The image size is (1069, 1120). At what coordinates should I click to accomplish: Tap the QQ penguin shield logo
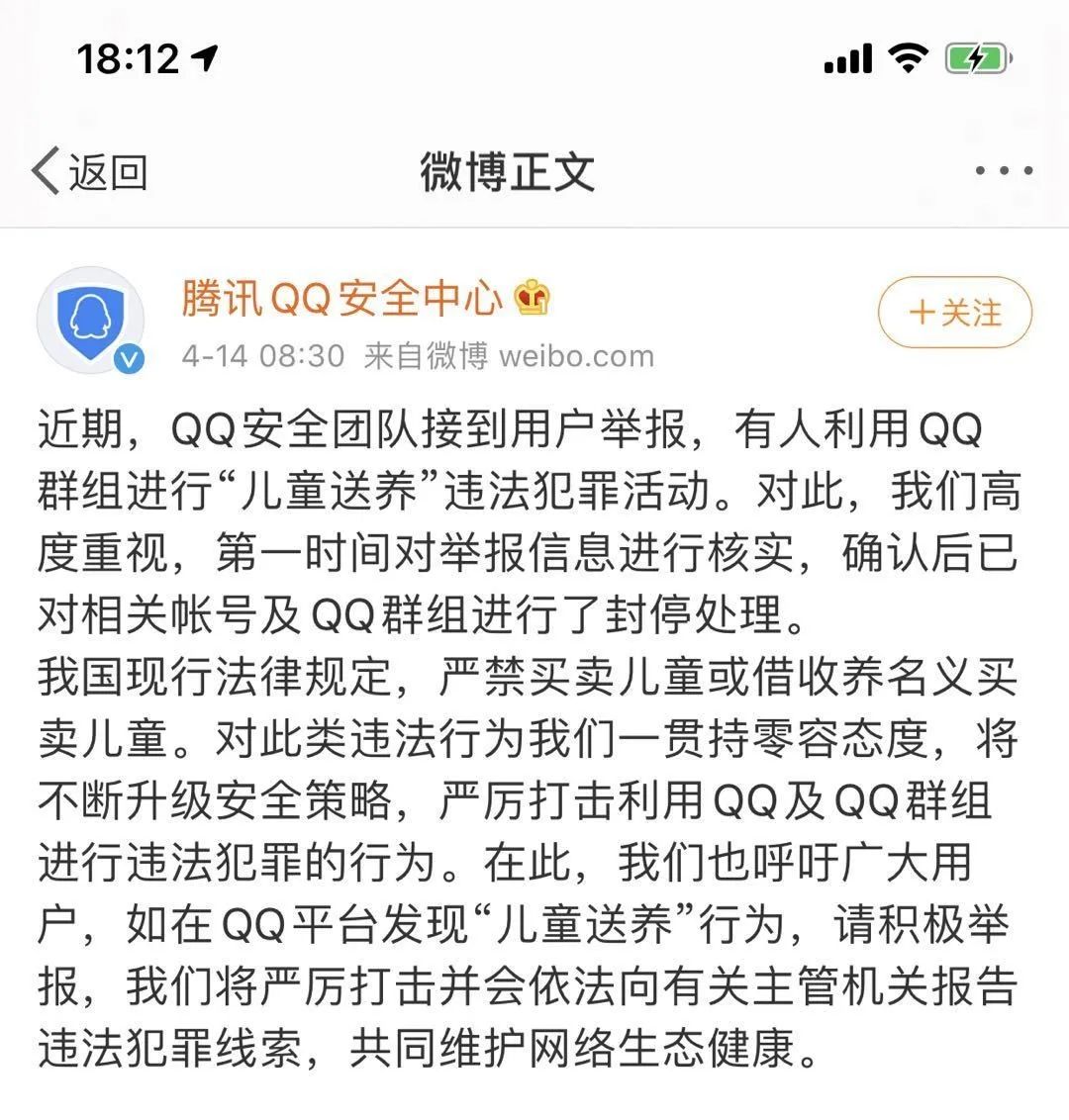tap(90, 315)
